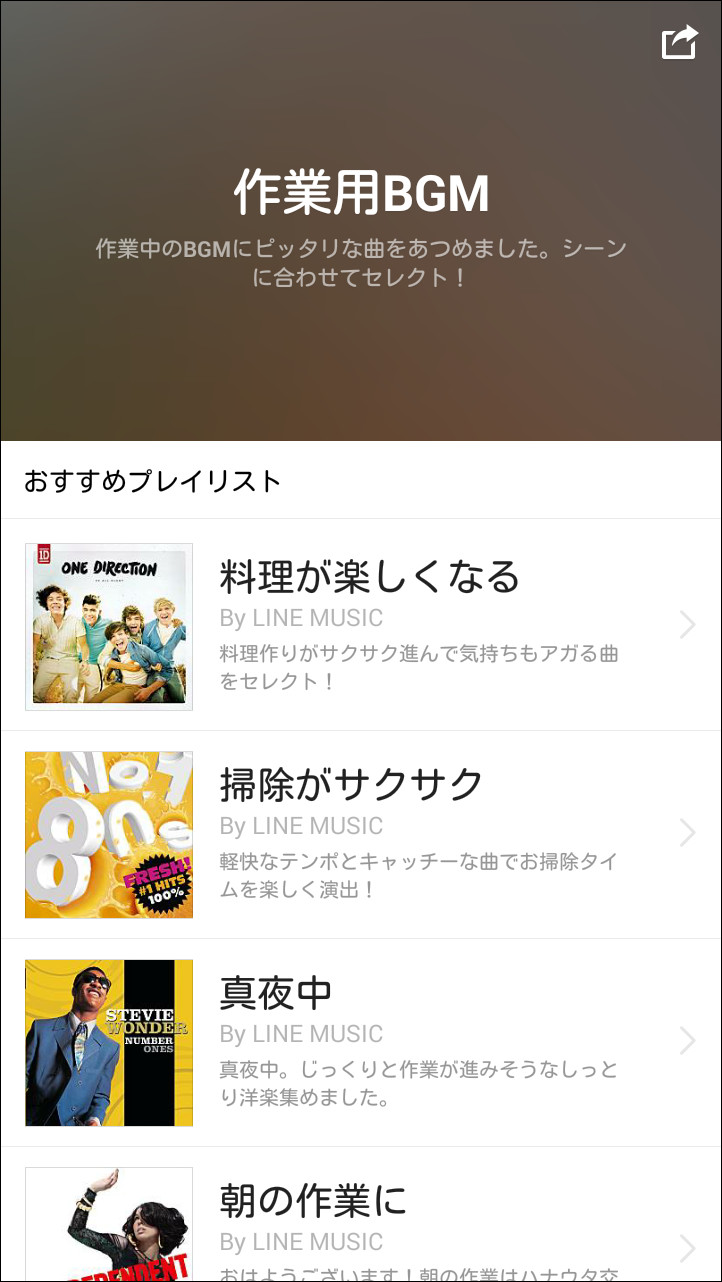This screenshot has height=1282, width=722.
Task: Open the One Direction playlist cover thumbnail
Action: (x=108, y=626)
